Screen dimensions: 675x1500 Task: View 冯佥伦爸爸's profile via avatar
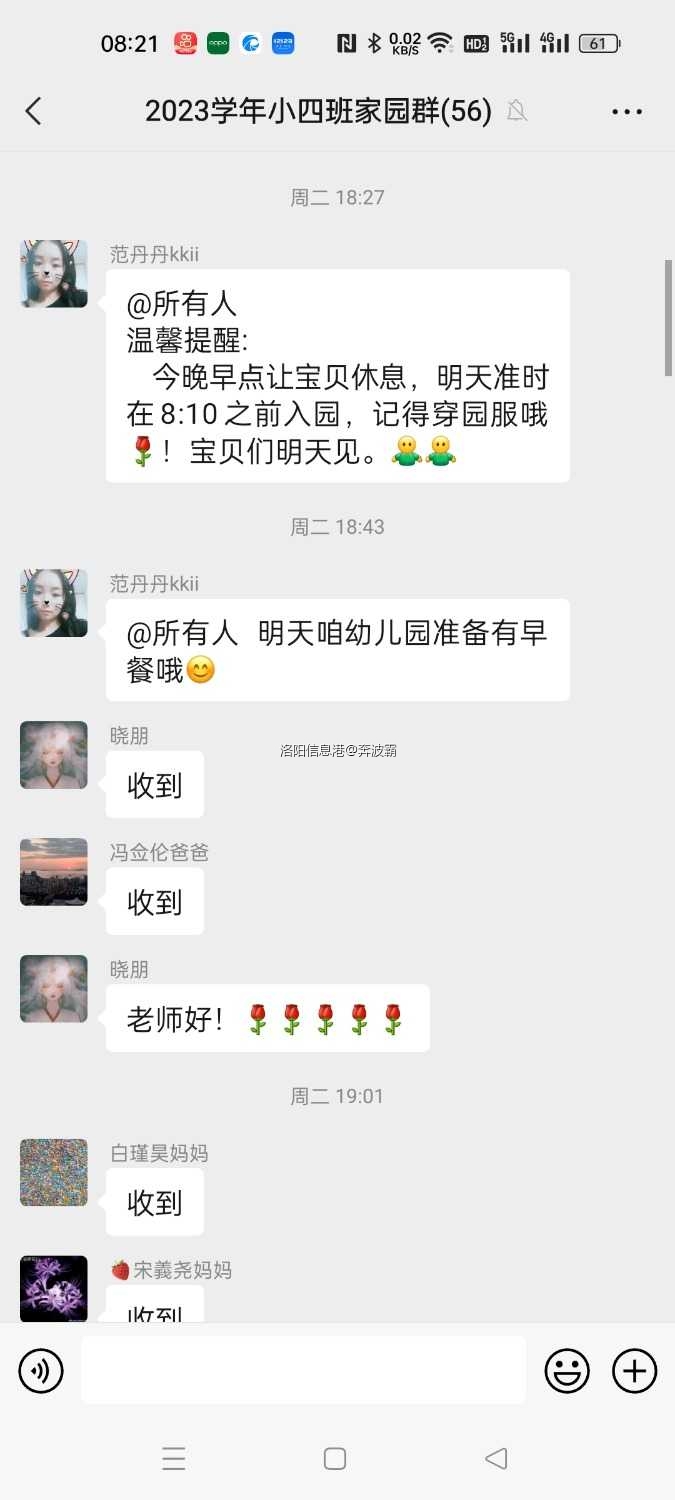pyautogui.click(x=54, y=872)
